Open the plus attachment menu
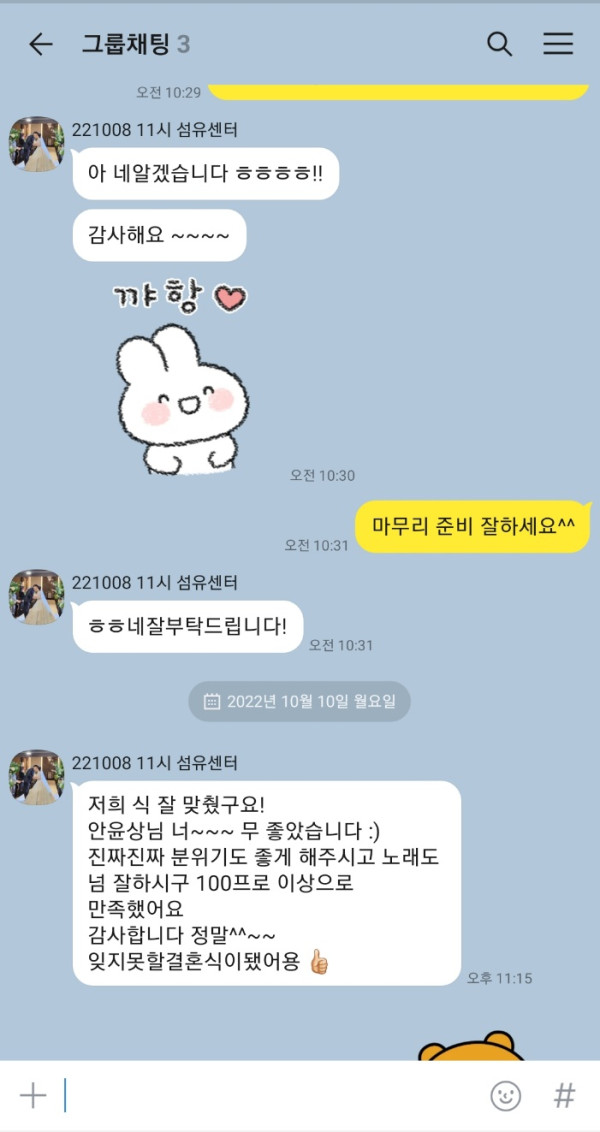 (x=33, y=1095)
